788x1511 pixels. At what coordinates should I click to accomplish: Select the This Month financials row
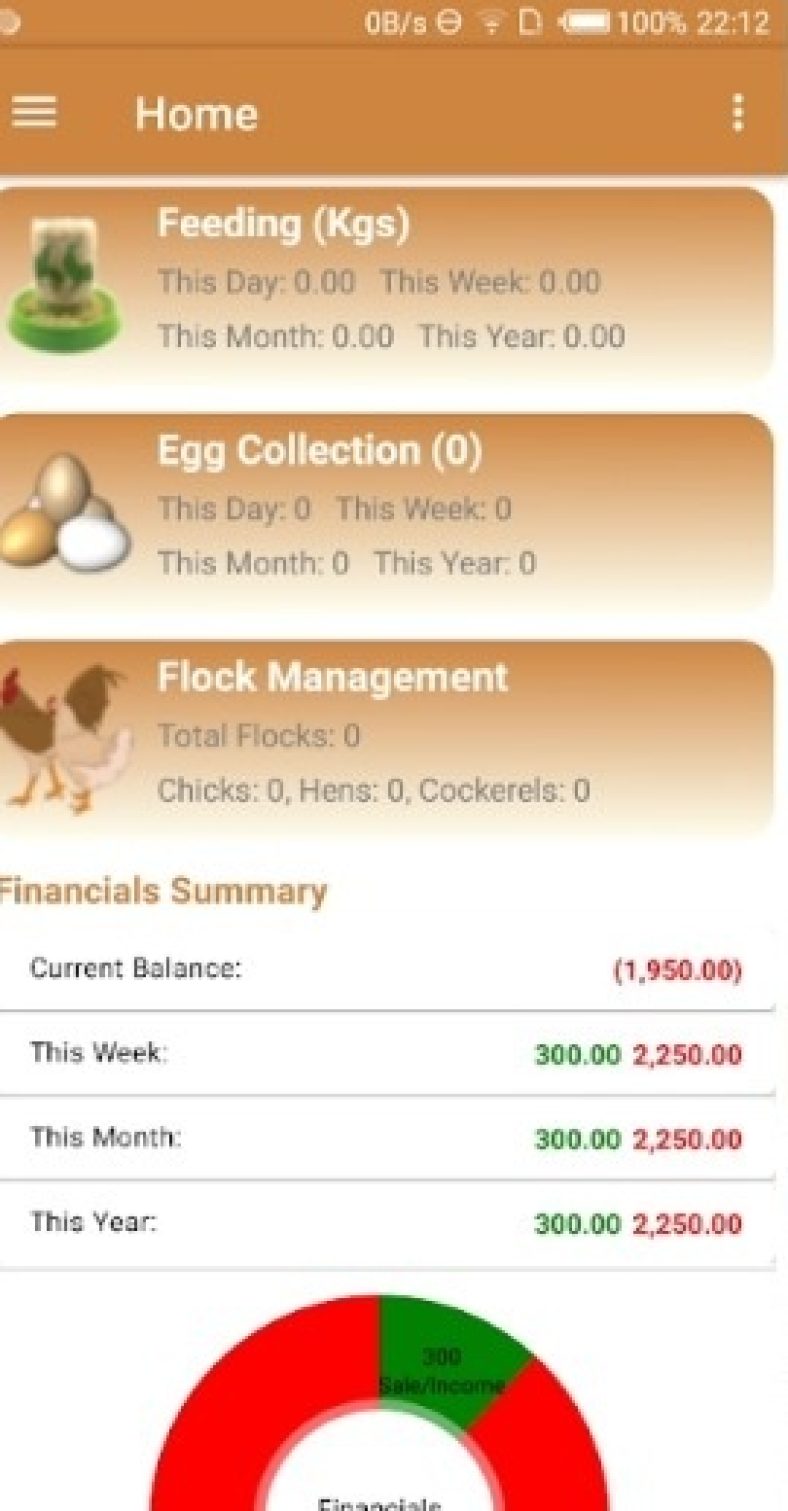[x=390, y=1137]
